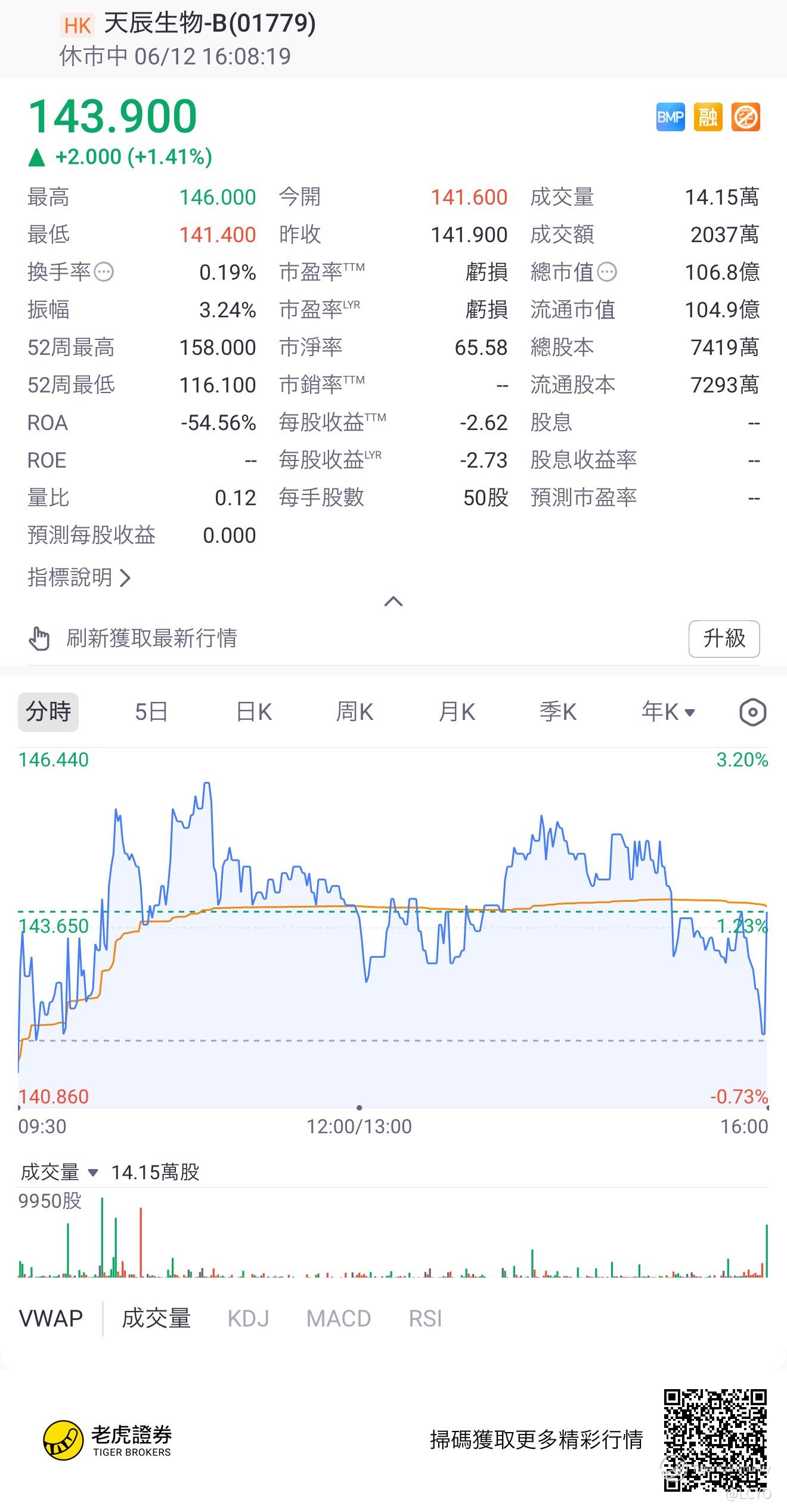The image size is (787, 1512).
Task: Select the RSI indicator
Action: point(425,1318)
